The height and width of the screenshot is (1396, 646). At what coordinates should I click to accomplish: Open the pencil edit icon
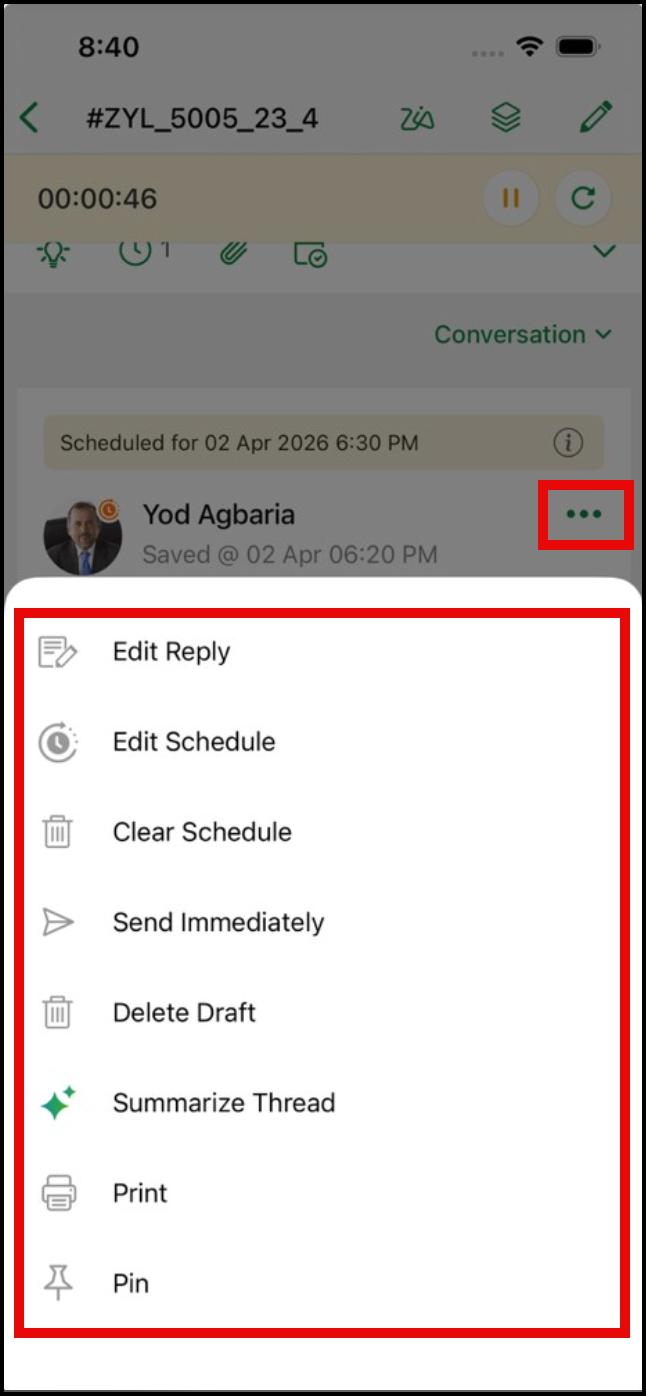[595, 118]
